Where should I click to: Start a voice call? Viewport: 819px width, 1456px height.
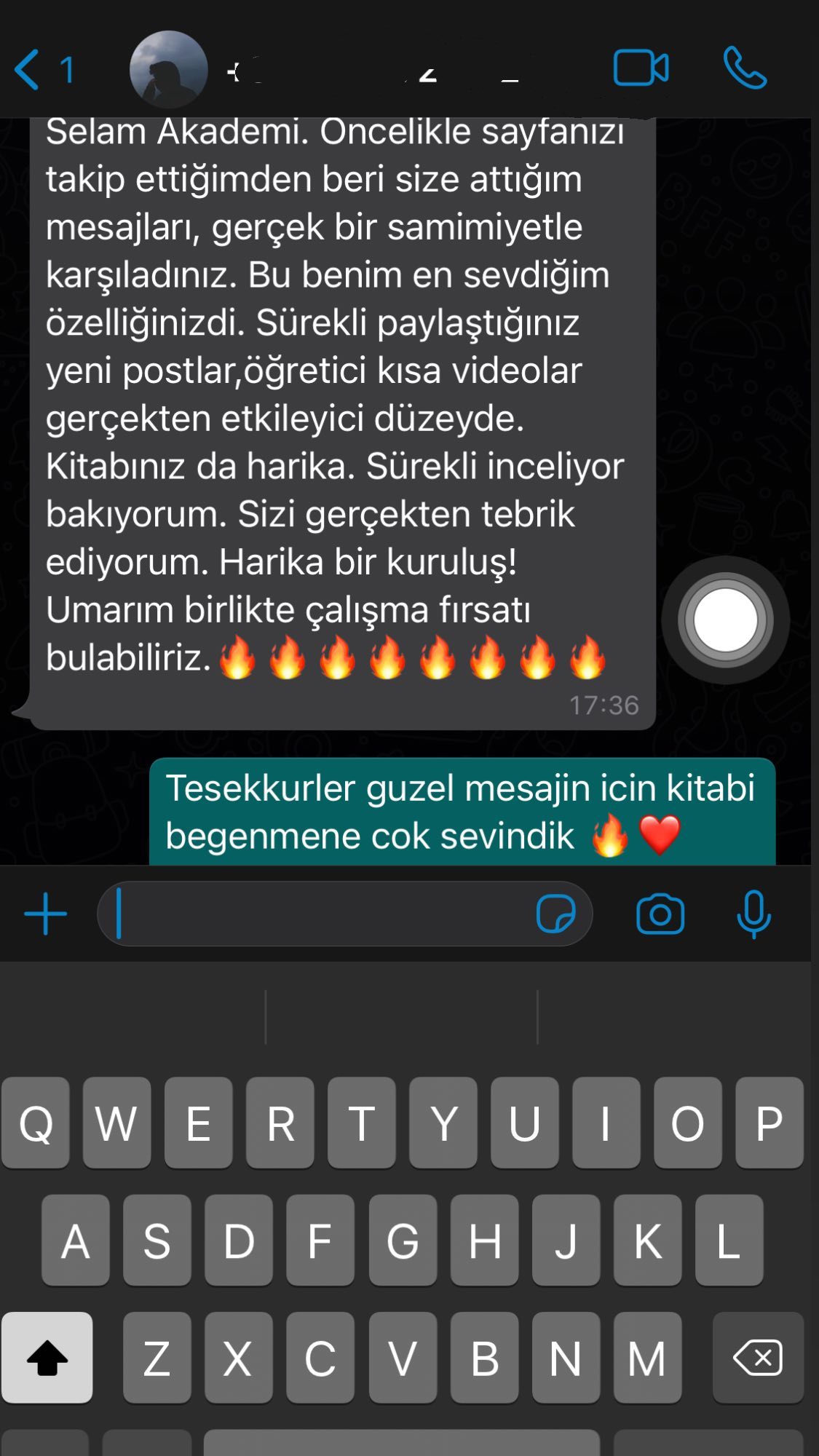745,68
